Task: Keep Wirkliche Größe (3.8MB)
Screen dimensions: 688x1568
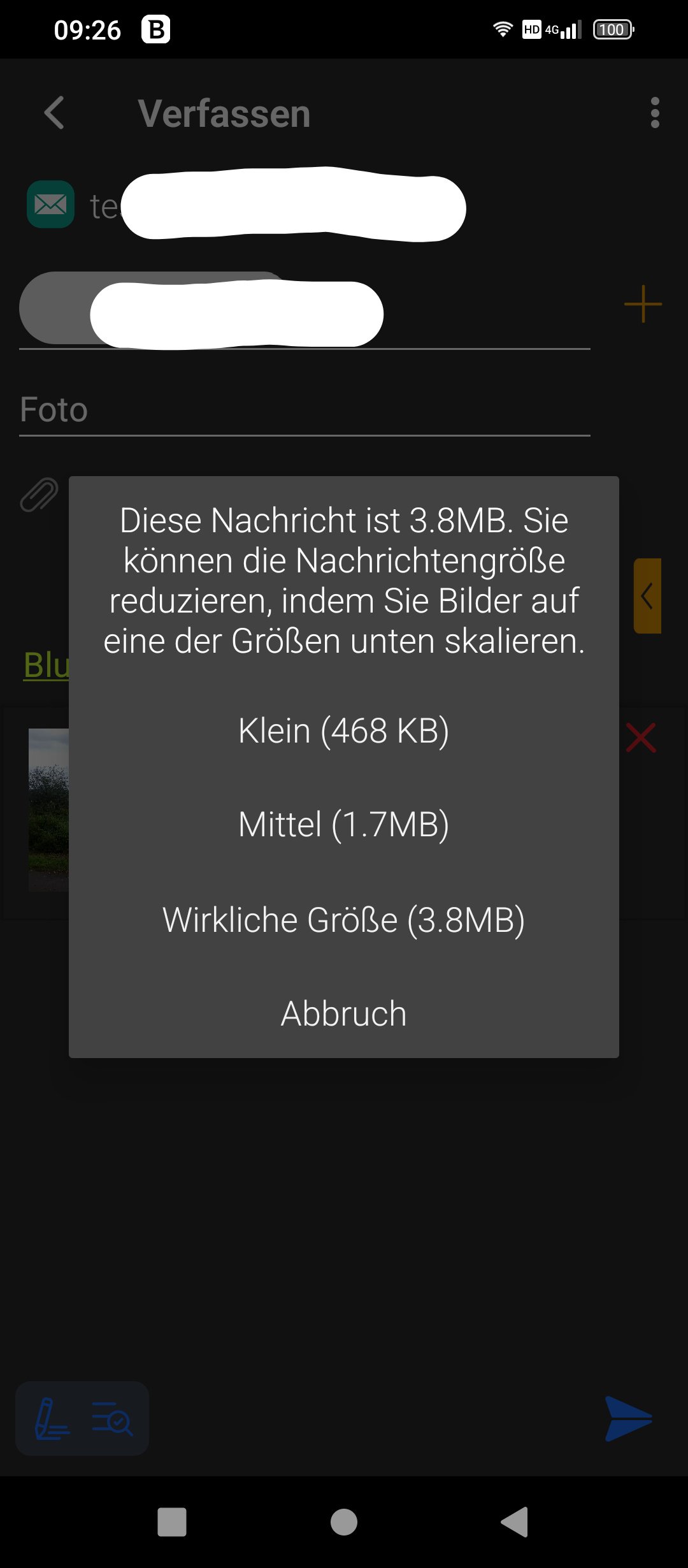Action: [x=343, y=920]
